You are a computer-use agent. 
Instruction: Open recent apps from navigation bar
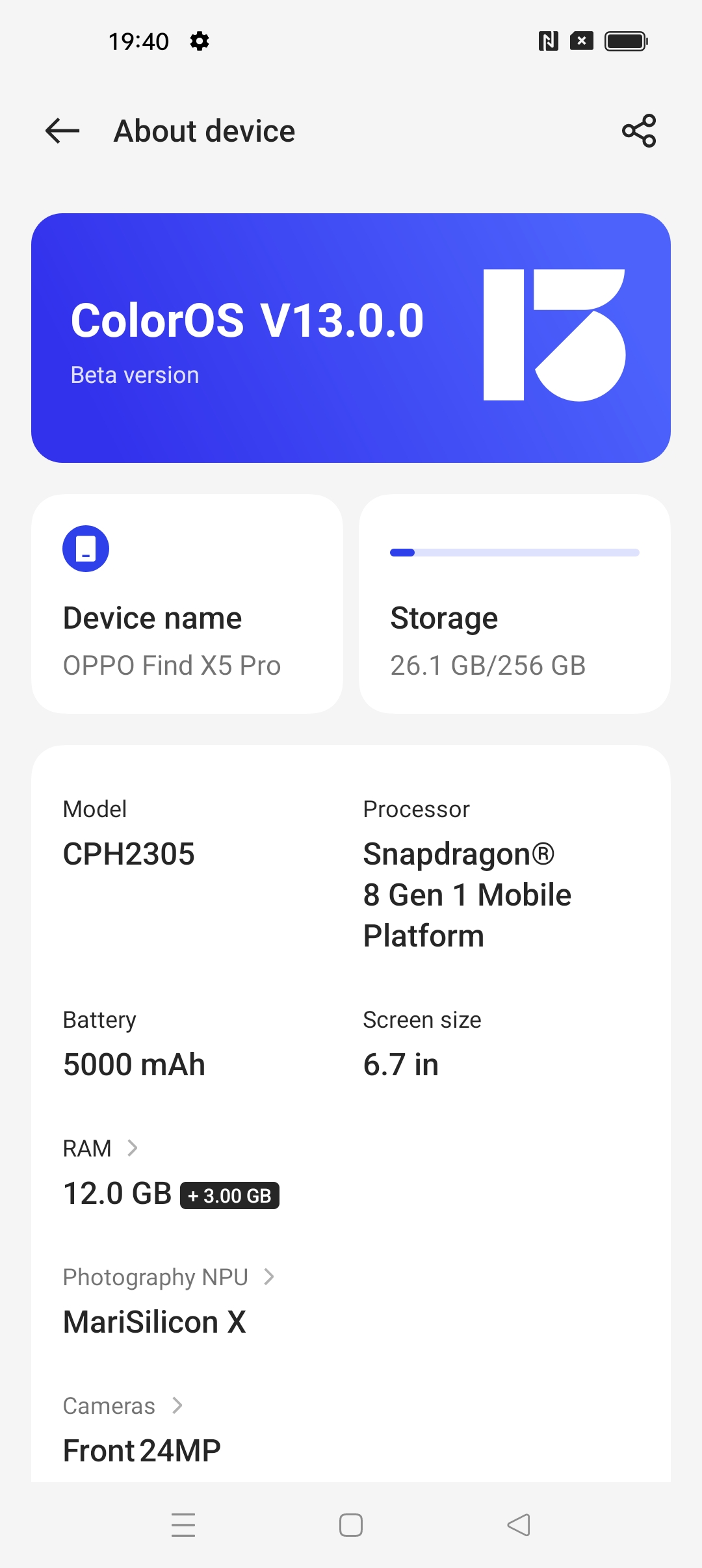[x=183, y=1525]
